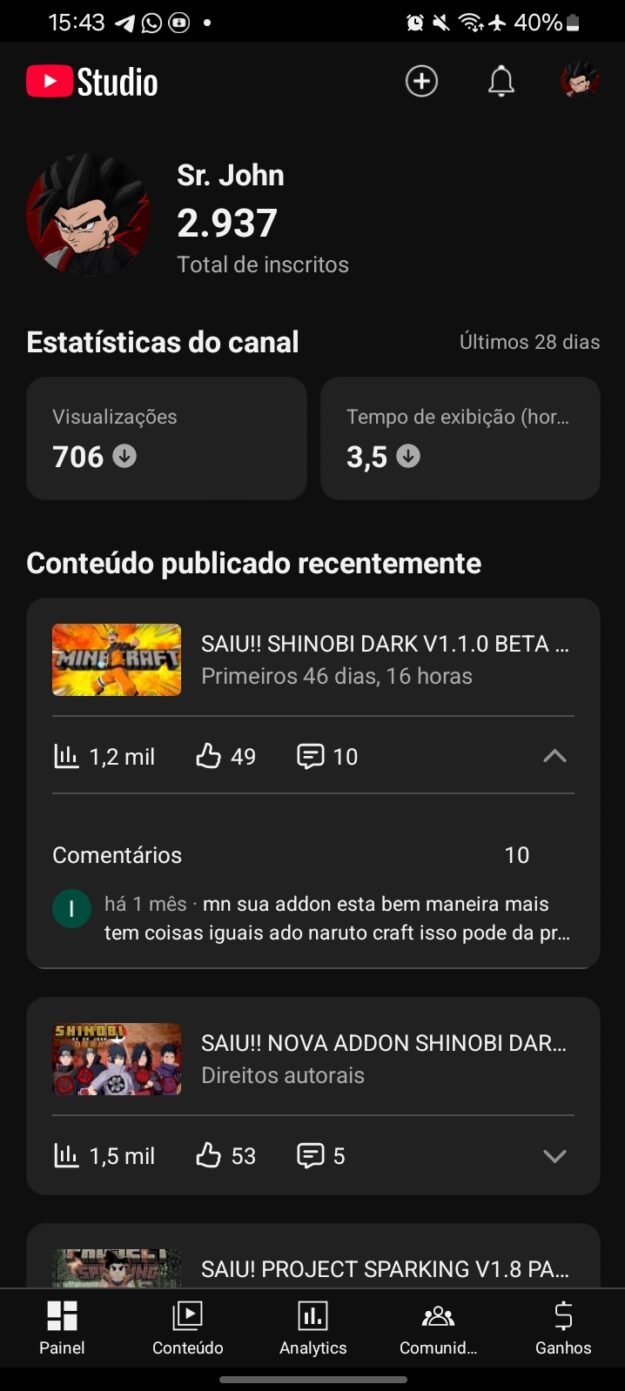Open the Visualizações stats card
Viewport: 625px width, 1391px height.
(x=166, y=438)
